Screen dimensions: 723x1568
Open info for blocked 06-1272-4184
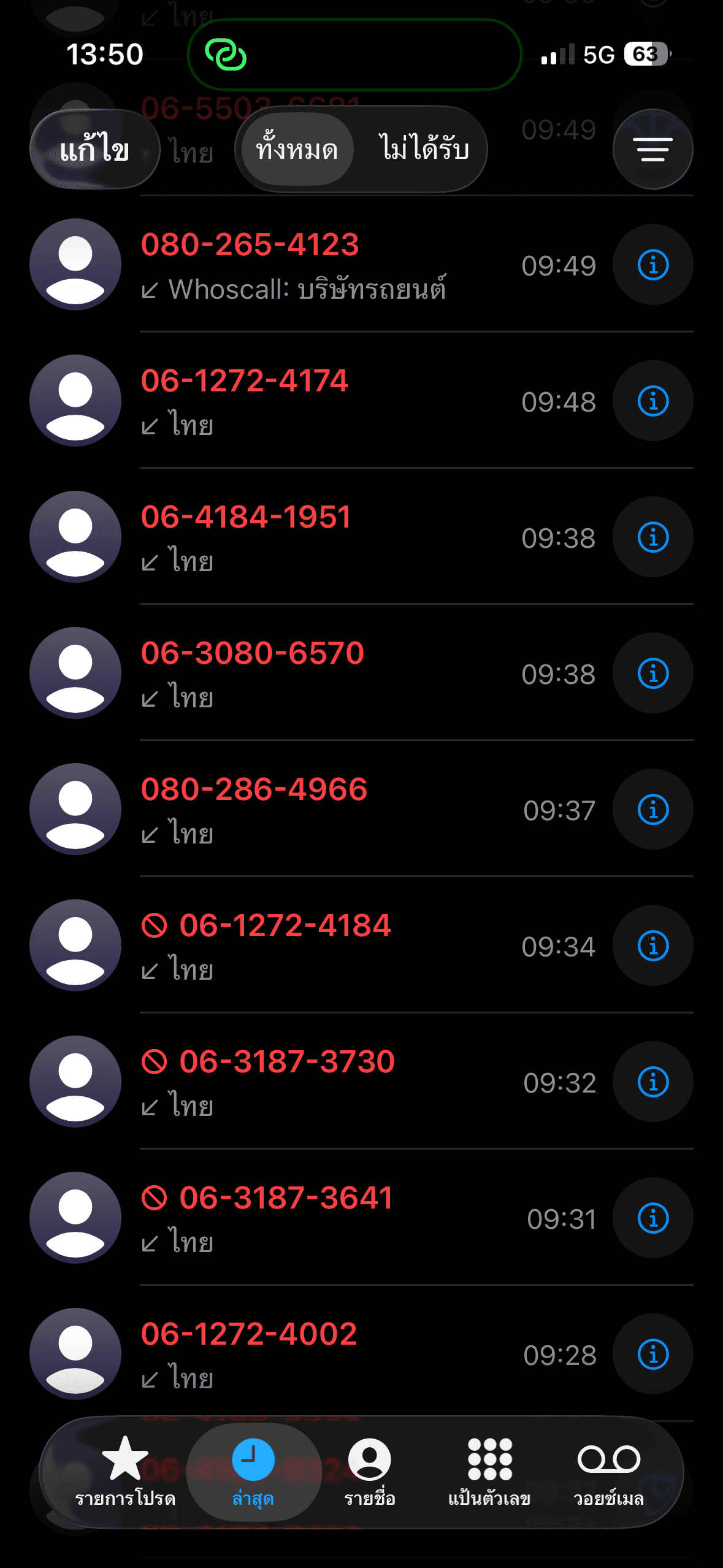[653, 946]
